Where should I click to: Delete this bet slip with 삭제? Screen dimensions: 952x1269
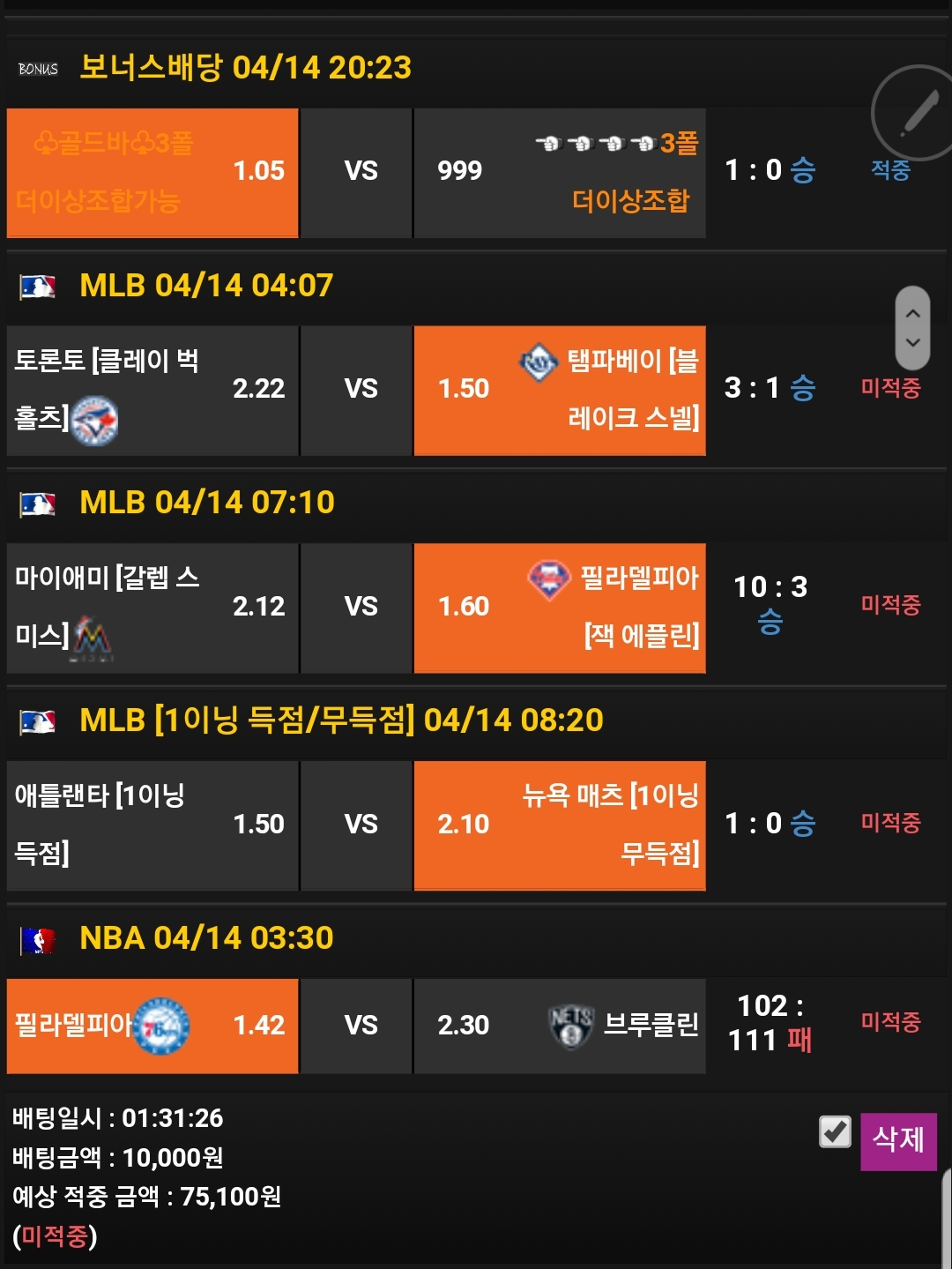pos(897,1140)
